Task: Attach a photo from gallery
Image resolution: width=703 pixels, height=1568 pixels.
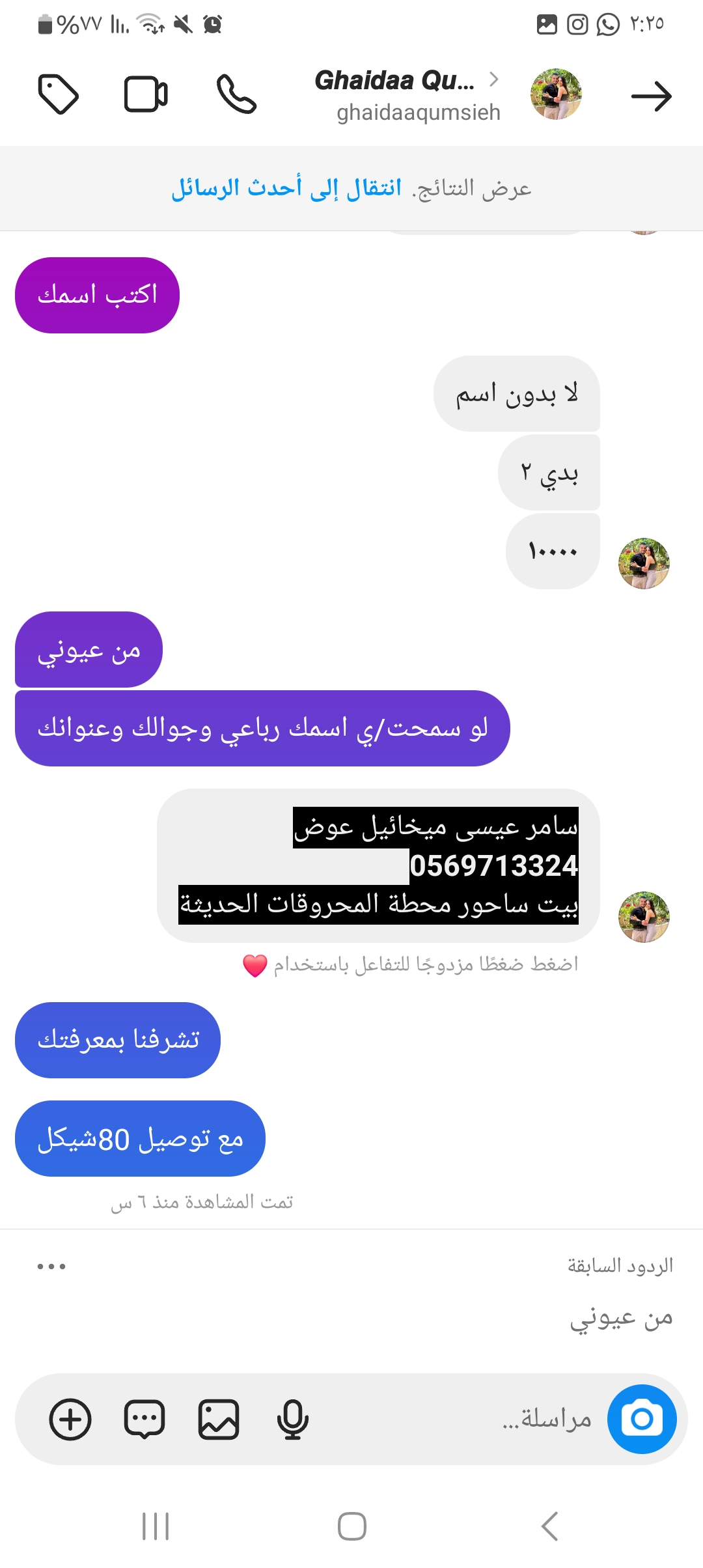Action: tap(219, 1419)
